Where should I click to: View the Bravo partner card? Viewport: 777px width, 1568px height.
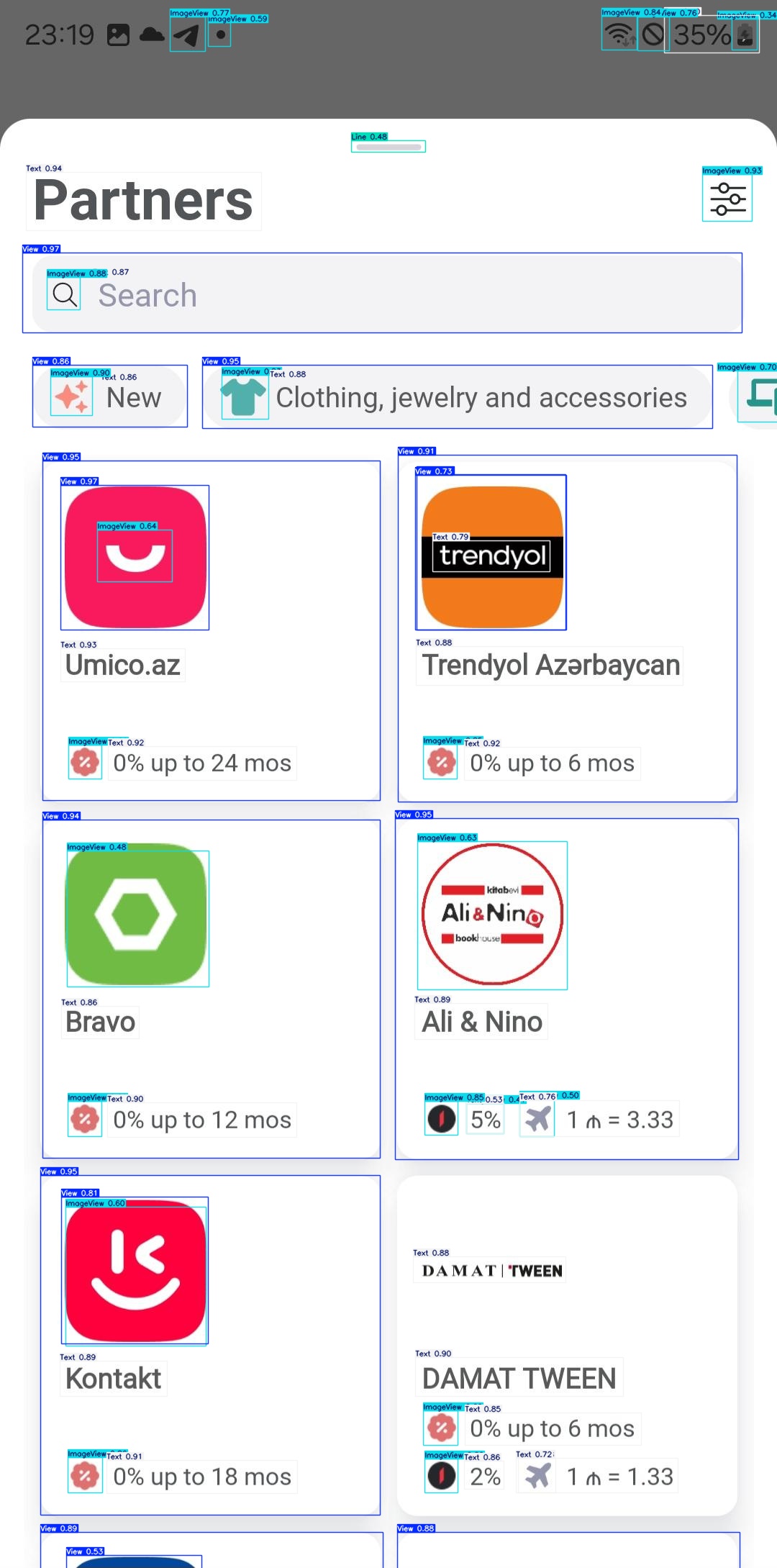tap(212, 989)
